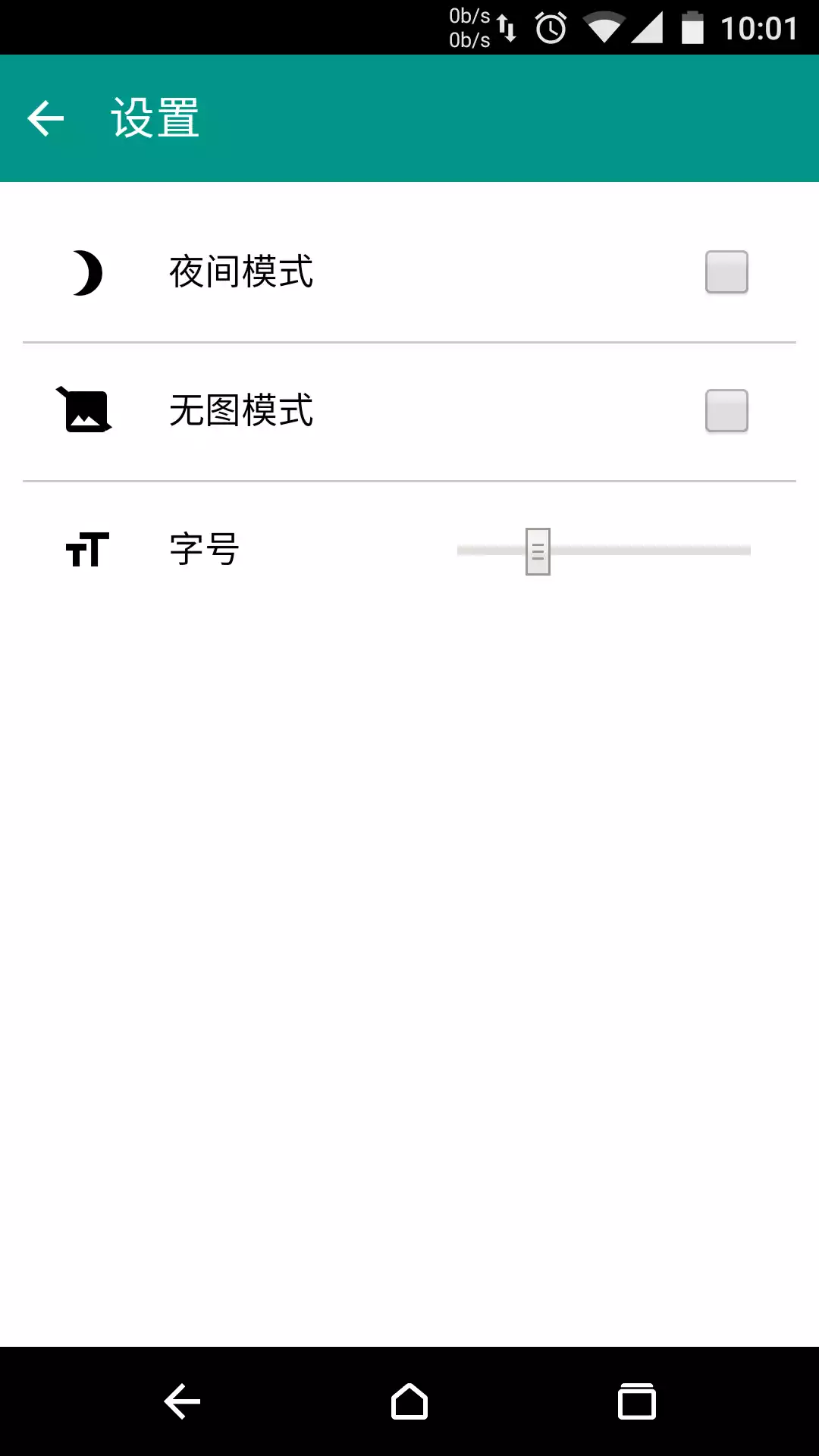Screen dimensions: 819x1456
Task: Click the font size TT icon
Action: [86, 550]
